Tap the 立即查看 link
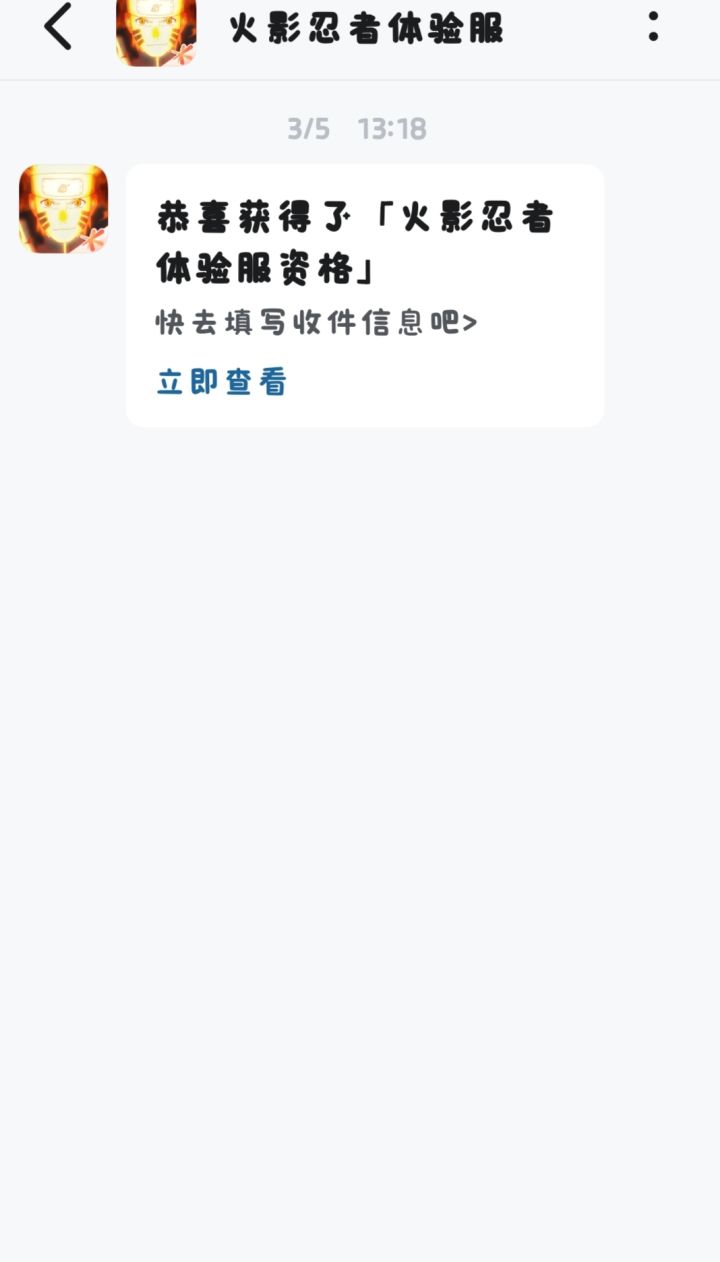The image size is (720, 1262). click(x=222, y=382)
